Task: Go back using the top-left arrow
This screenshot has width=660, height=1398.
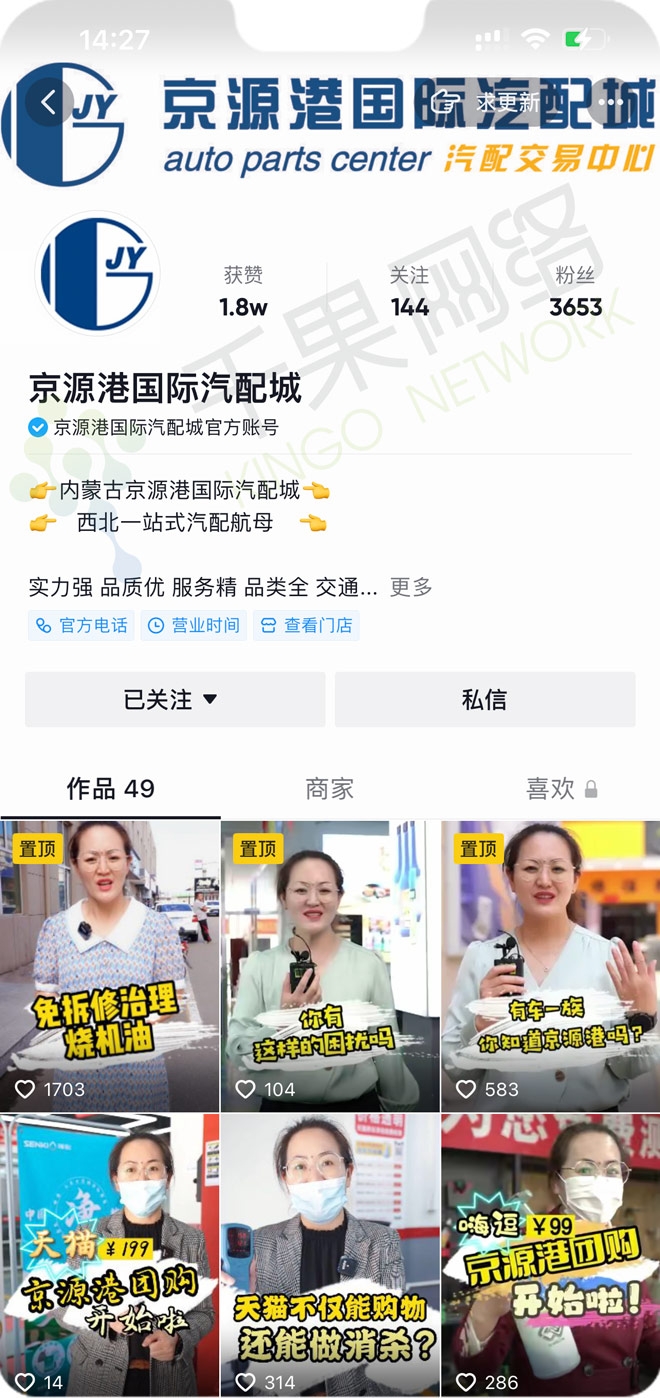Action: 48,101
